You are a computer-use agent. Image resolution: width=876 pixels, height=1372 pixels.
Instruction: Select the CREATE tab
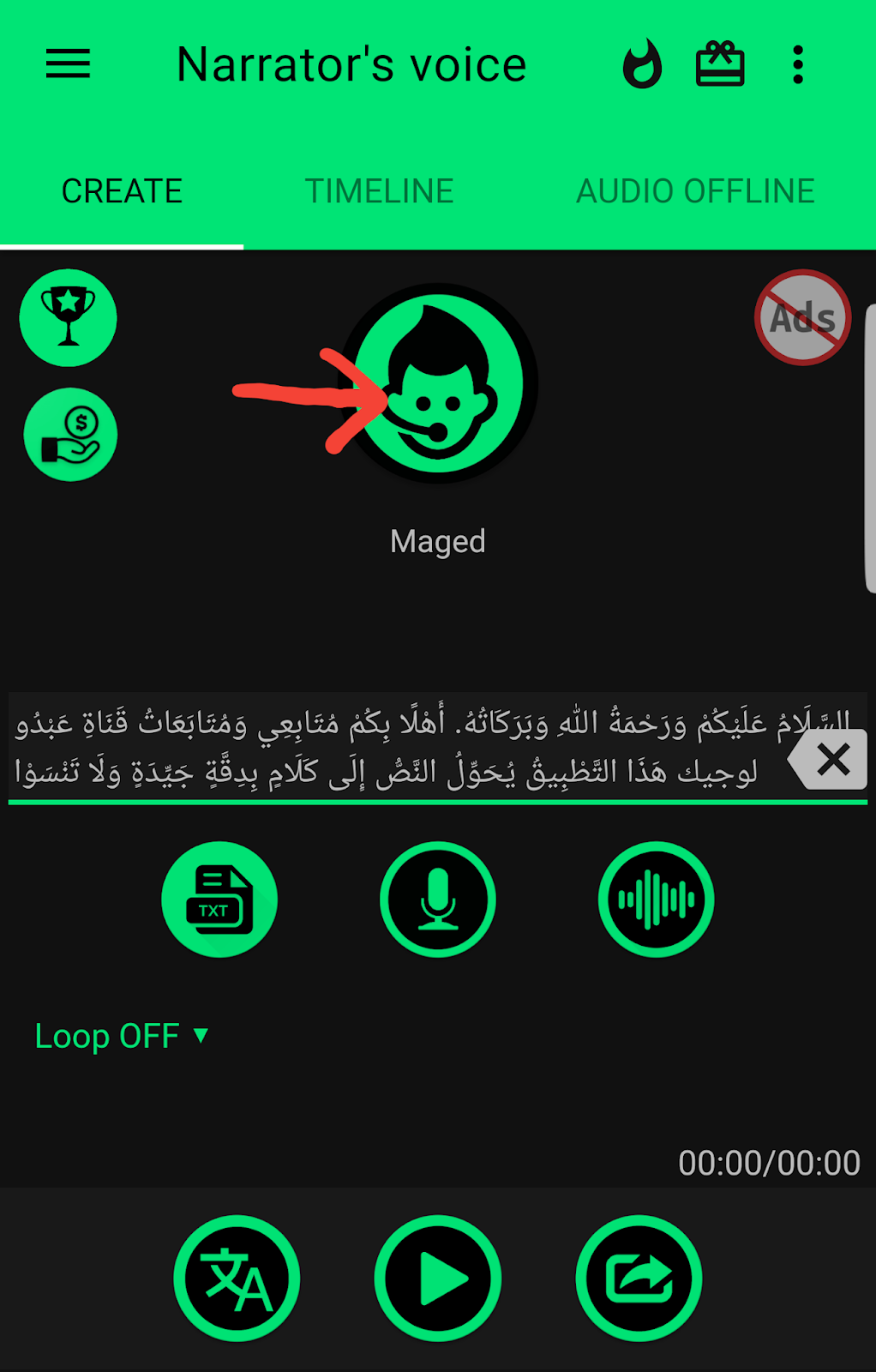tap(122, 191)
